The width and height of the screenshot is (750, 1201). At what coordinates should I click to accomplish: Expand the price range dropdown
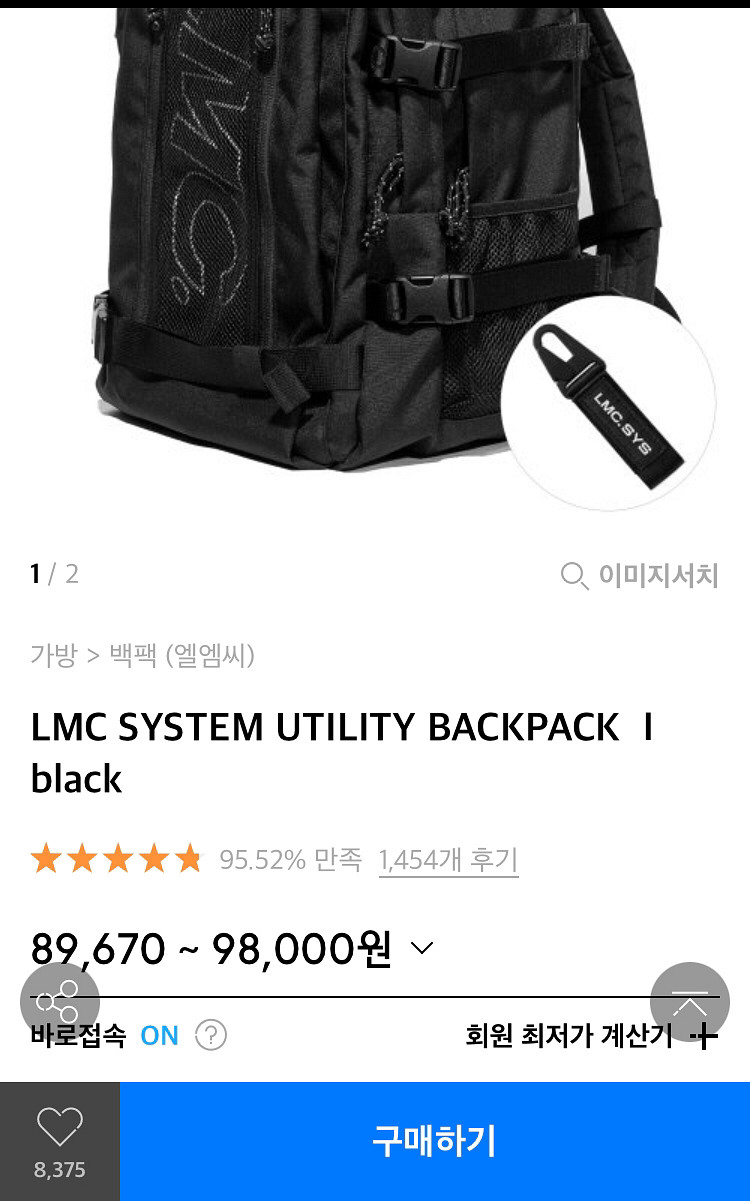[422, 948]
